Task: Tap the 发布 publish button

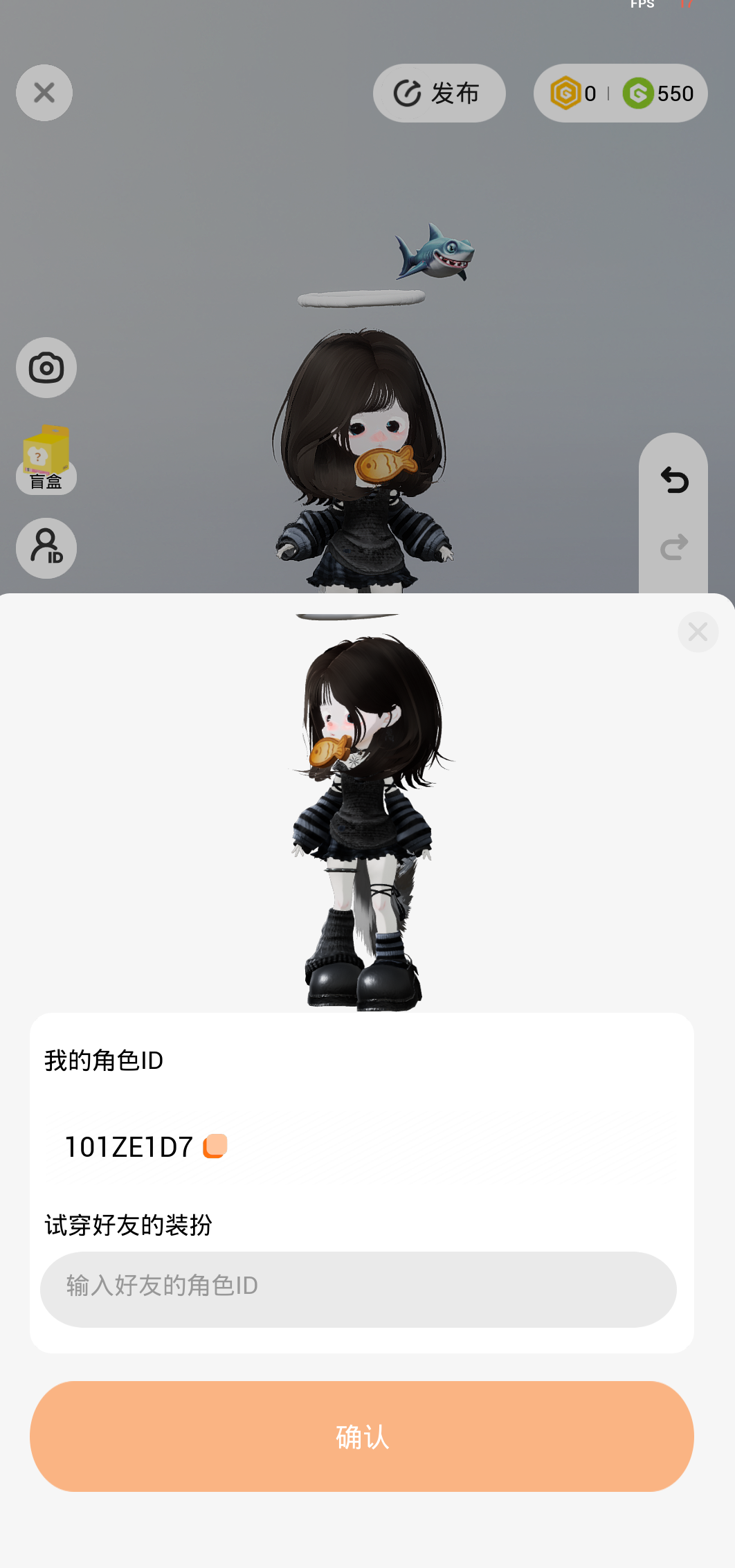Action: point(439,93)
